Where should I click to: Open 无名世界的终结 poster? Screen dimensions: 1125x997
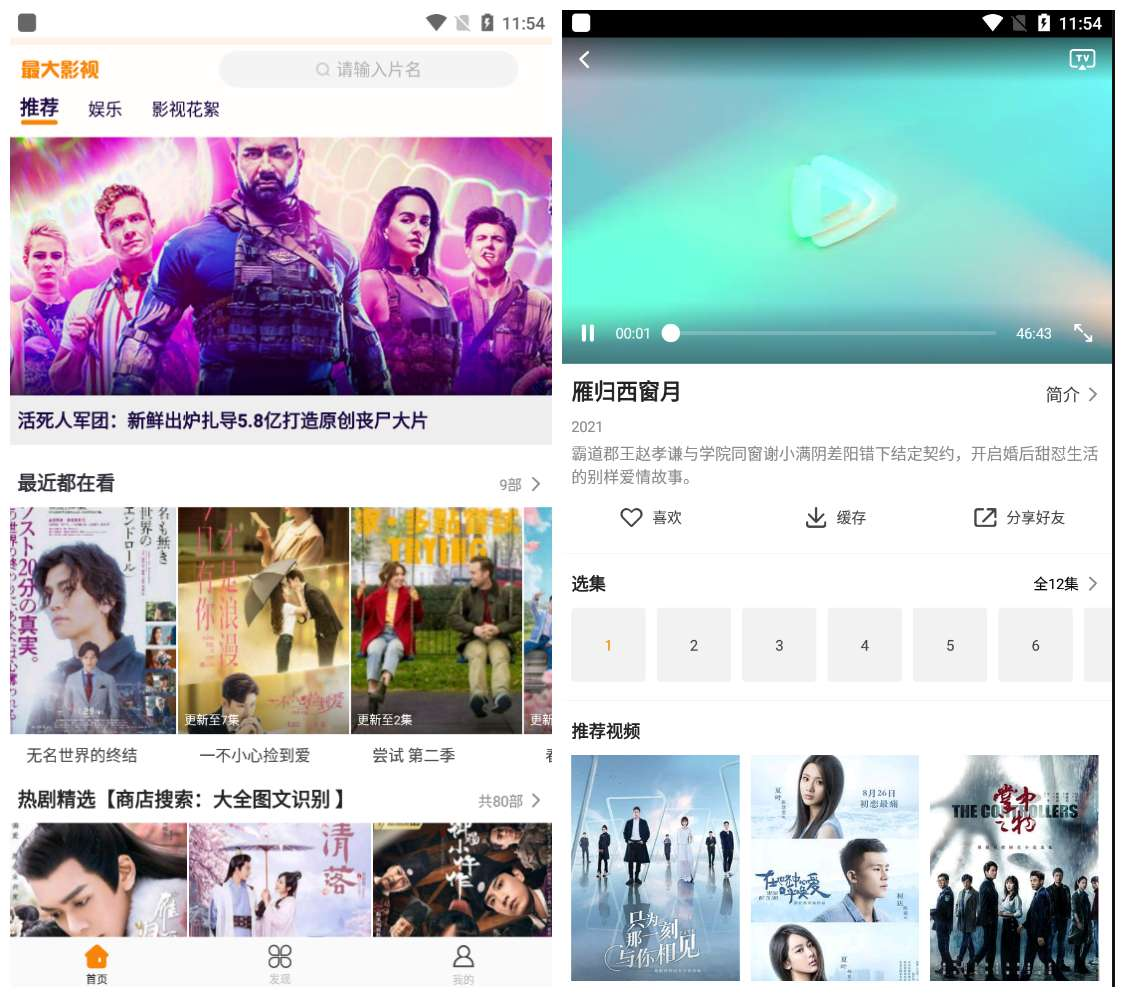click(93, 620)
